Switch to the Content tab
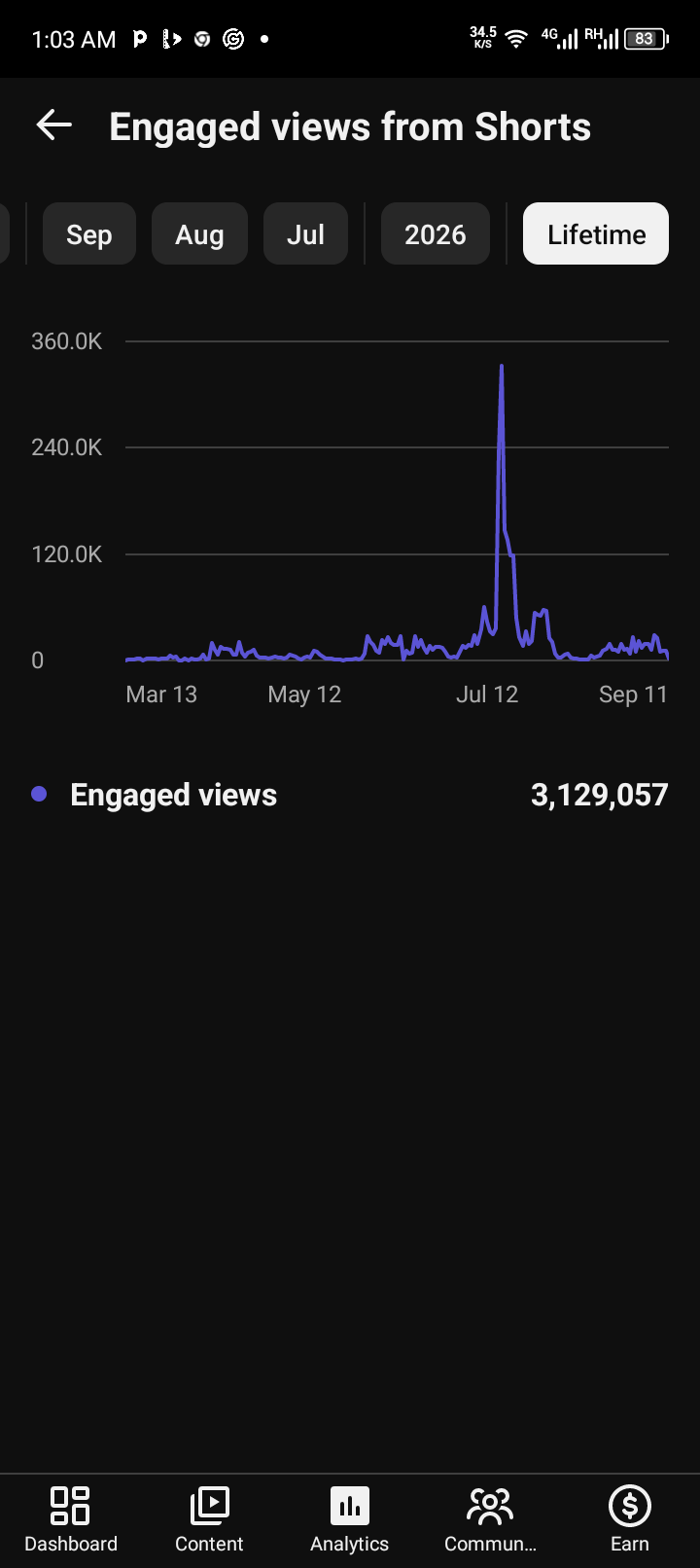700x1568 pixels. click(209, 1519)
